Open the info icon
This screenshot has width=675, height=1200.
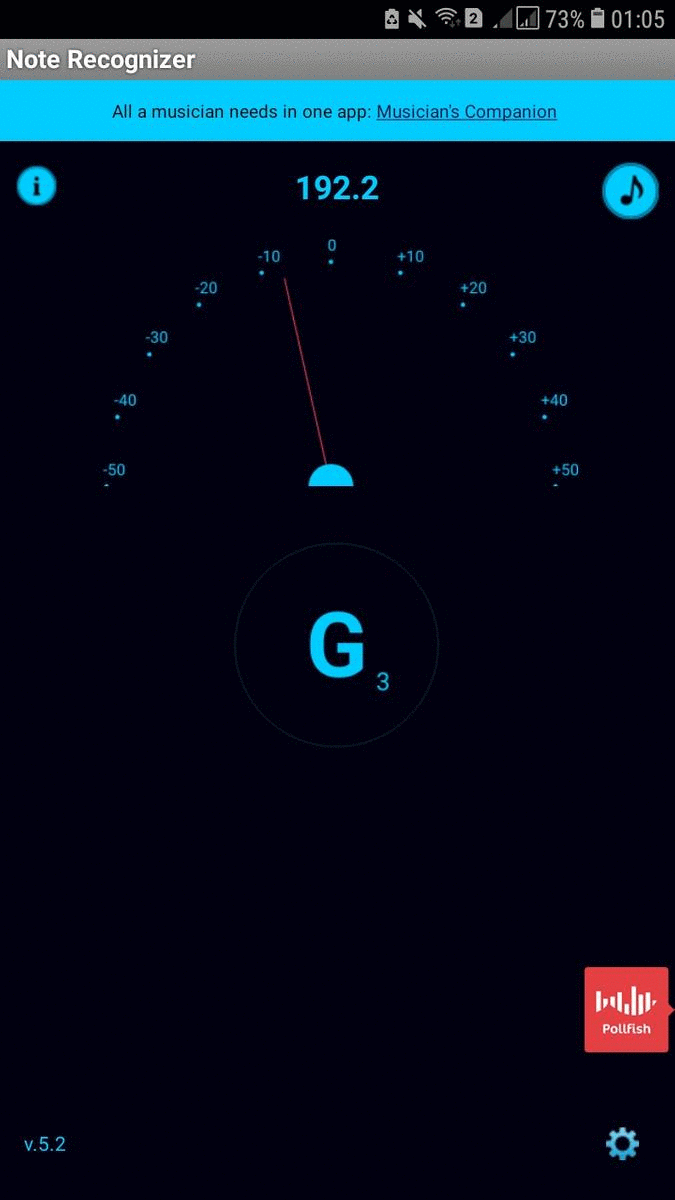[x=37, y=186]
